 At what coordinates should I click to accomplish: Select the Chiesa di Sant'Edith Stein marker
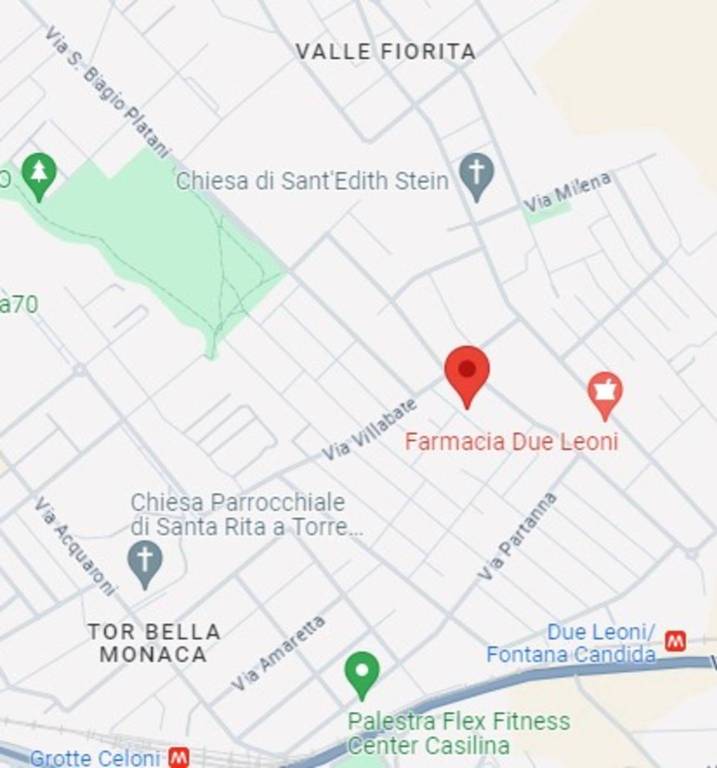coord(476,174)
